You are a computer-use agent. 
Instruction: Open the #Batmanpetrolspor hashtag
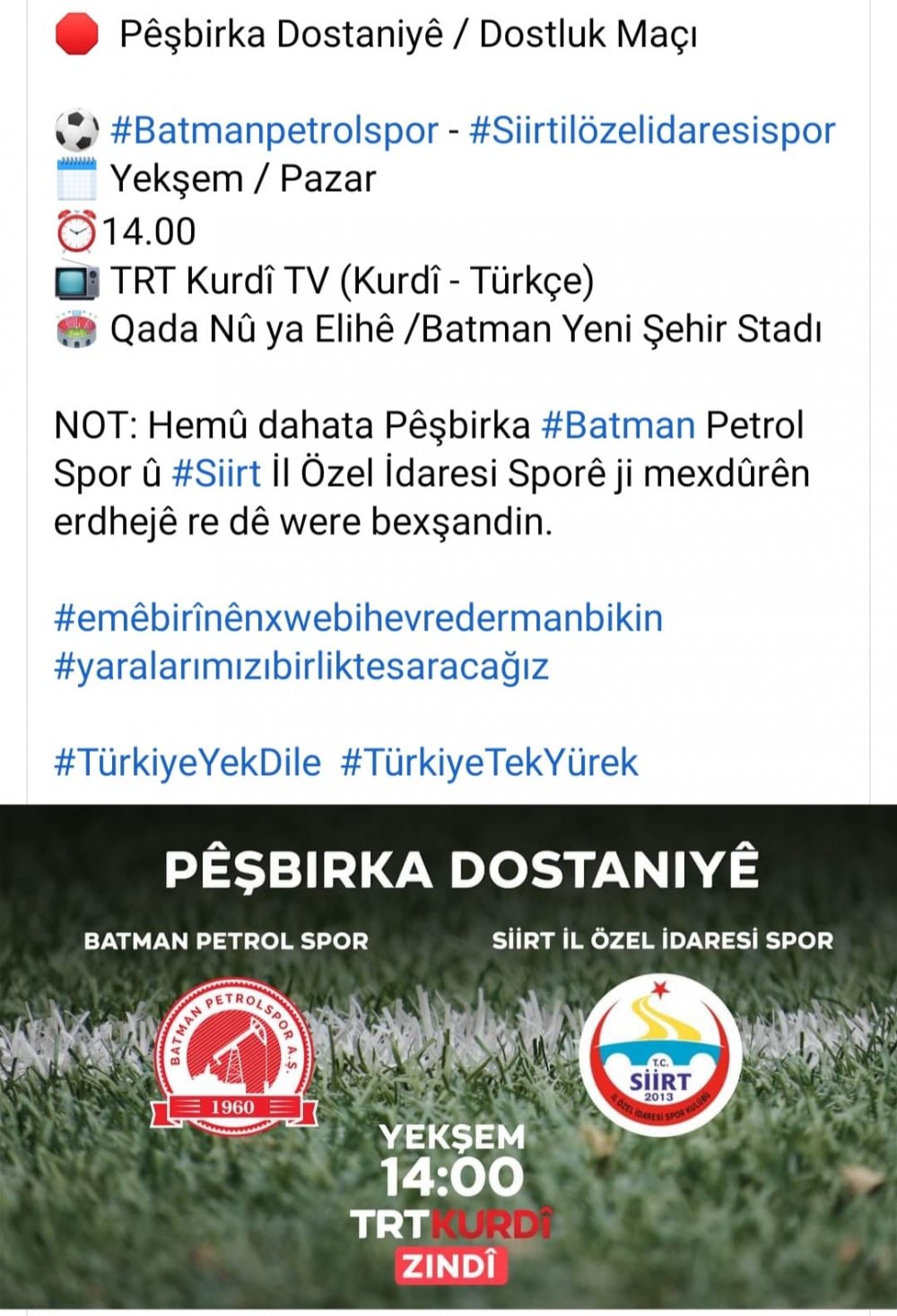[274, 131]
